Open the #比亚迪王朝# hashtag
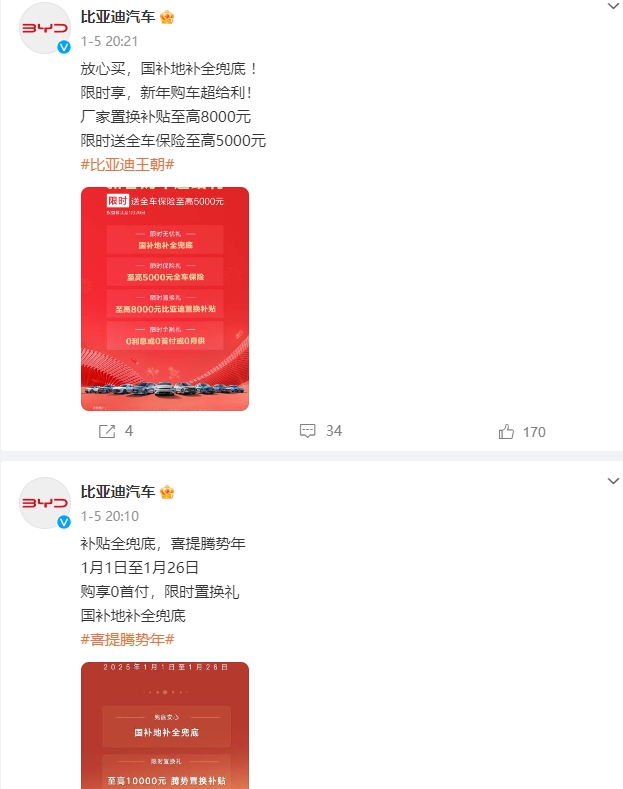623x789 pixels. pyautogui.click(x=128, y=165)
